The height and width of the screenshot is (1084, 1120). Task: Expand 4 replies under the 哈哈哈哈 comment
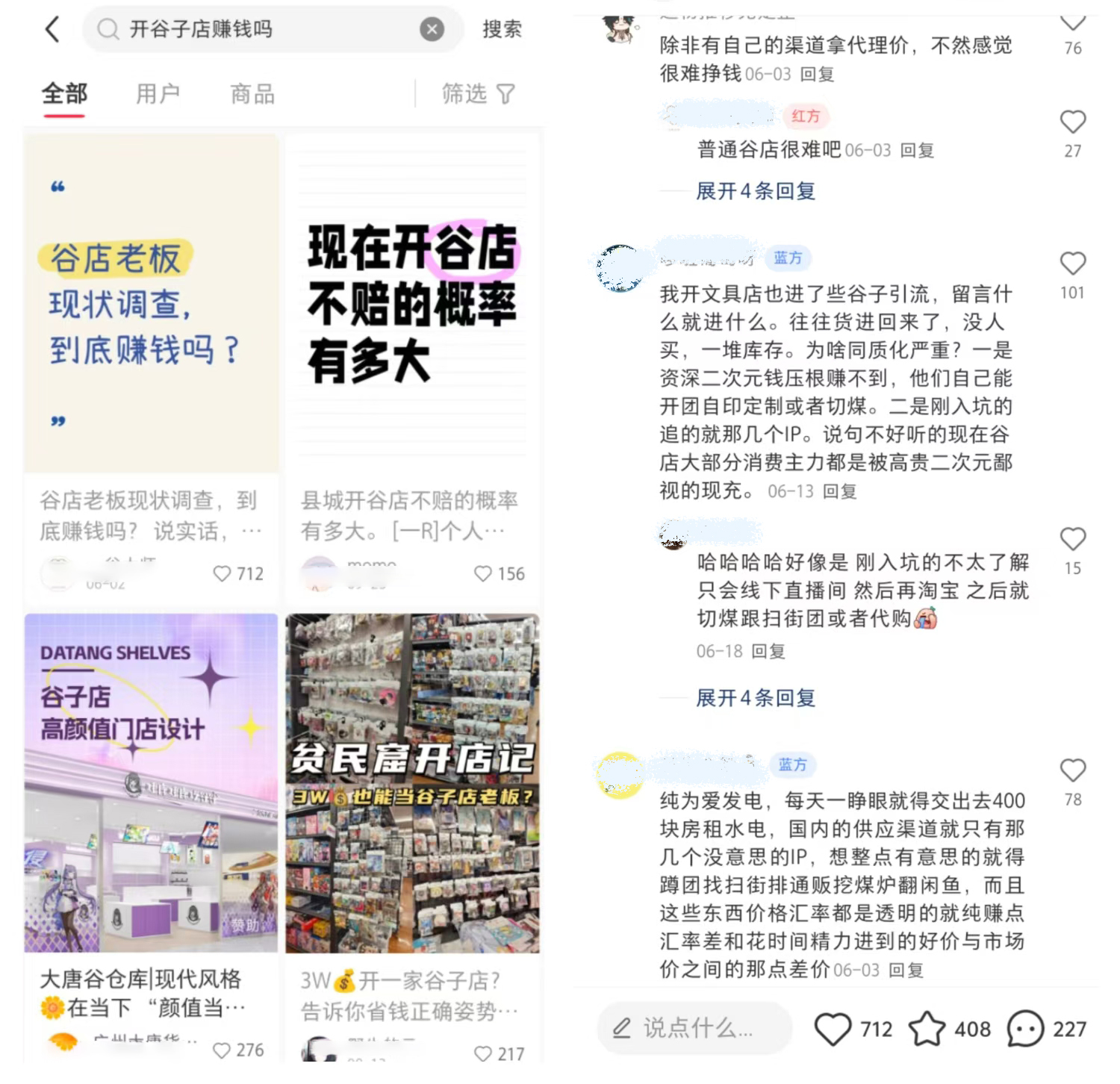click(x=755, y=698)
